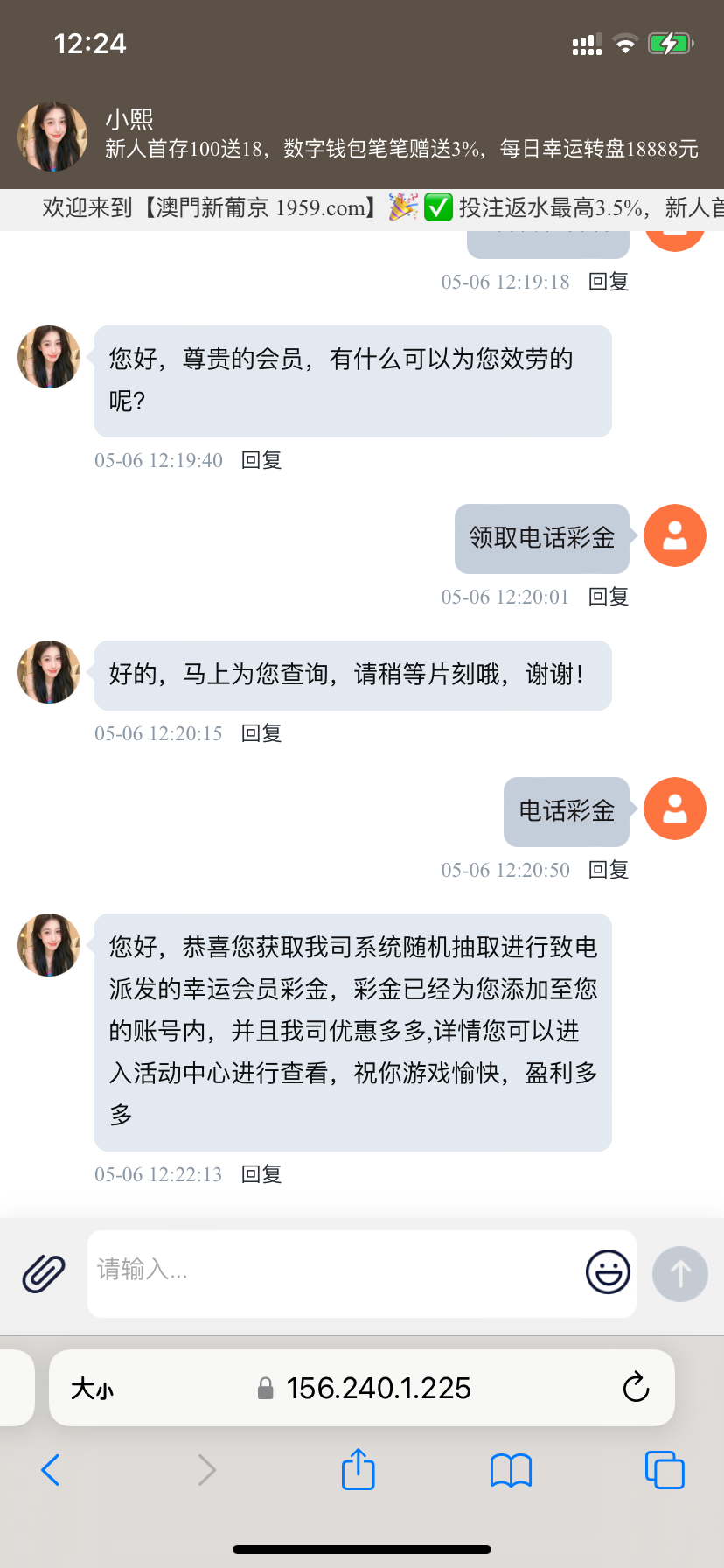Viewport: 724px width, 1568px height.
Task: Tap 回复 under the 电话彩金 message
Action: click(x=609, y=870)
